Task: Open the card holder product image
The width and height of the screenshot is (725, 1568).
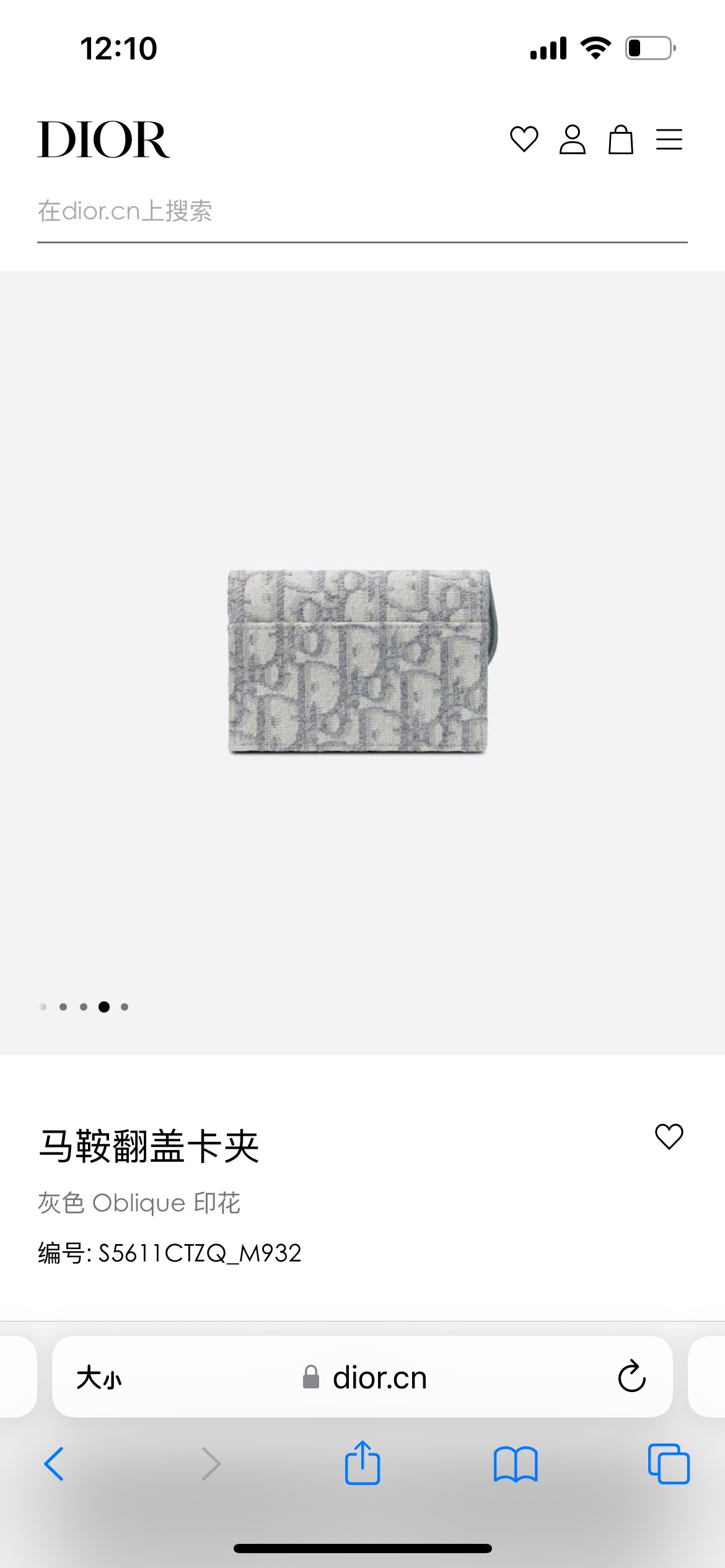Action: 362,661
